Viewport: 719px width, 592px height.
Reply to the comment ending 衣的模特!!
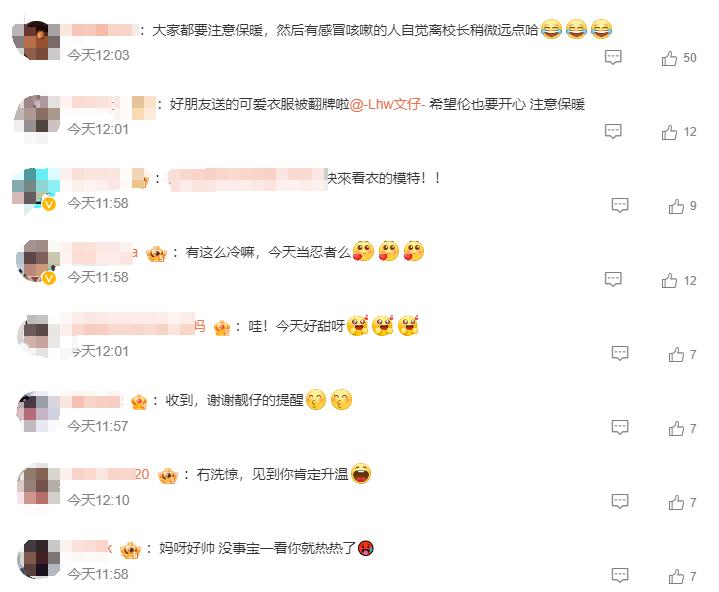click(x=620, y=206)
